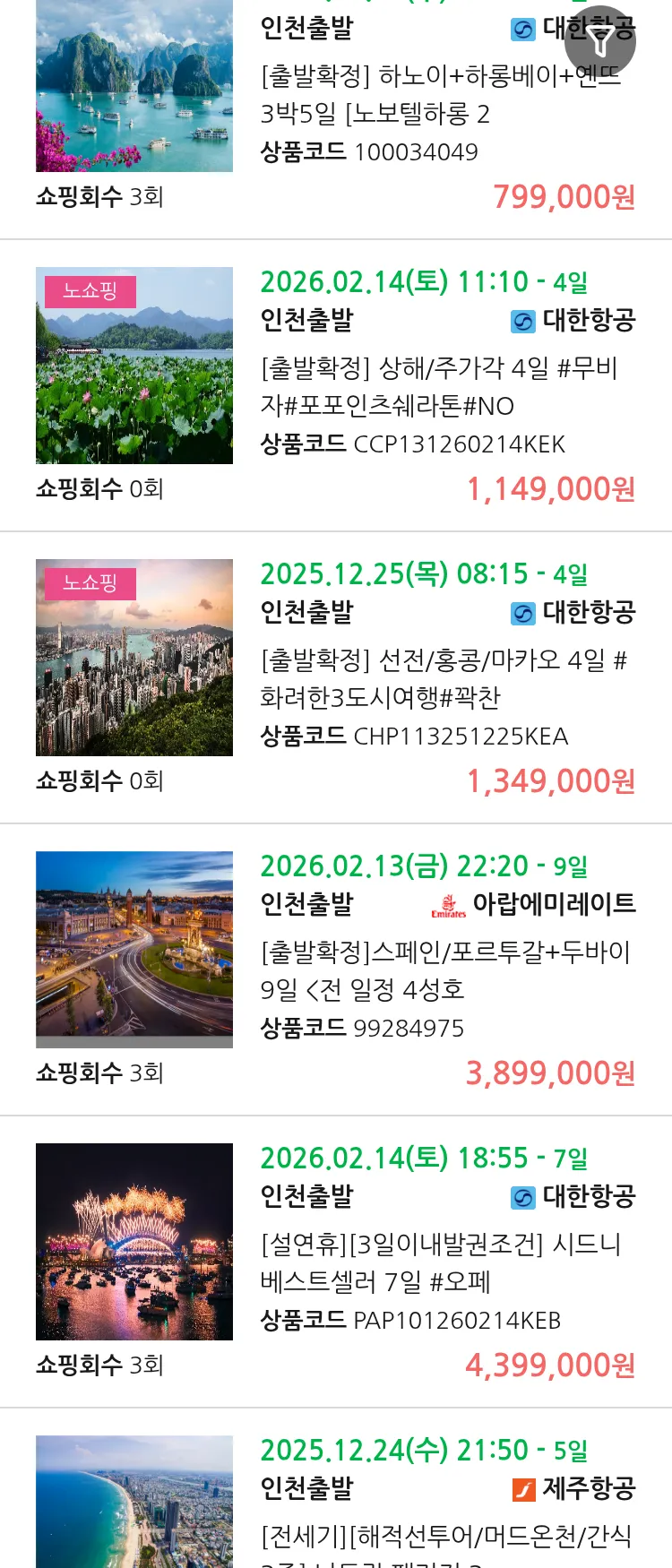Open the Hanoi and Ha Long Bay package
The image size is (672, 1568).
[x=439, y=95]
